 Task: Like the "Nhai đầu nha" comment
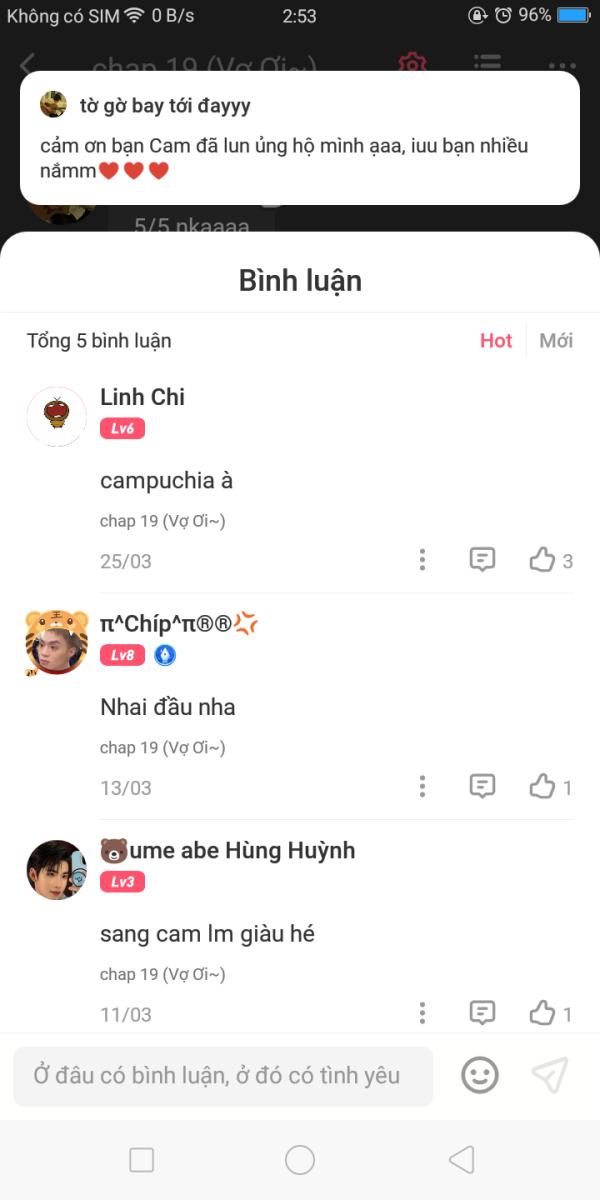543,787
